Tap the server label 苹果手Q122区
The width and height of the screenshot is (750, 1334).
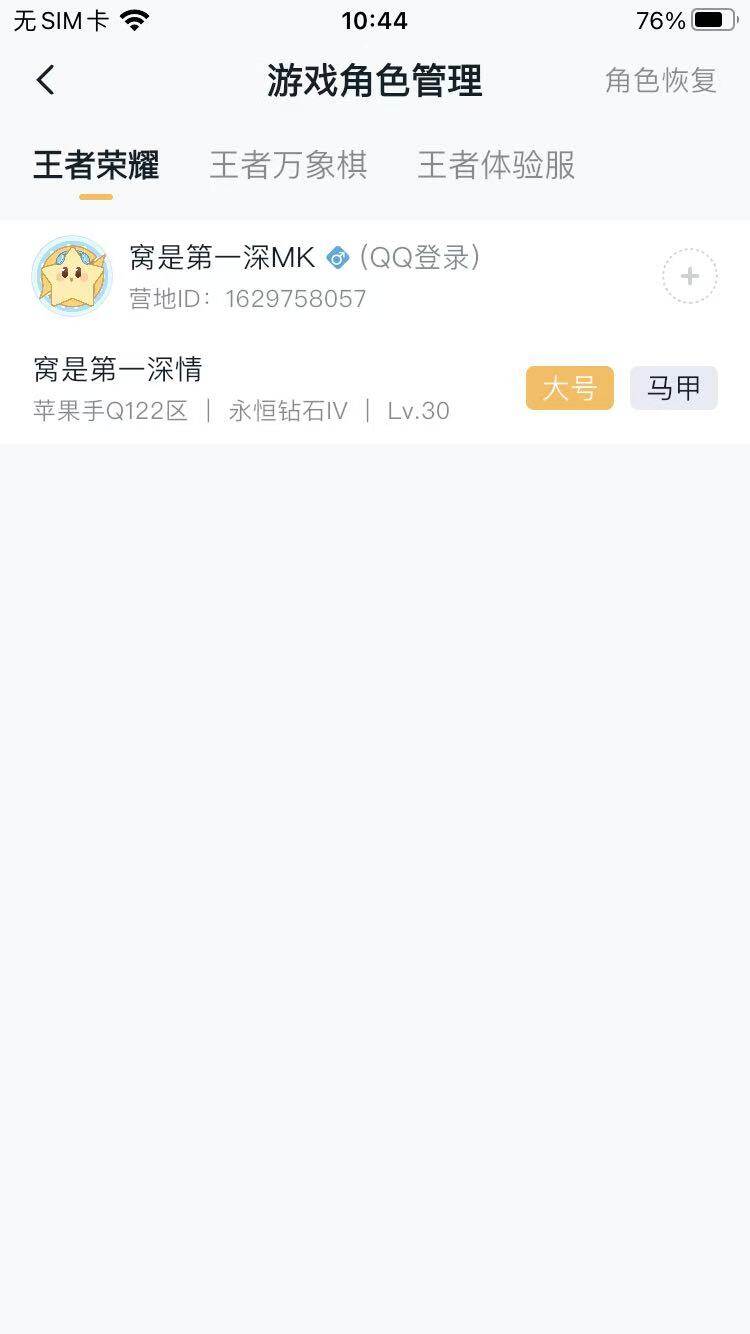click(110, 411)
